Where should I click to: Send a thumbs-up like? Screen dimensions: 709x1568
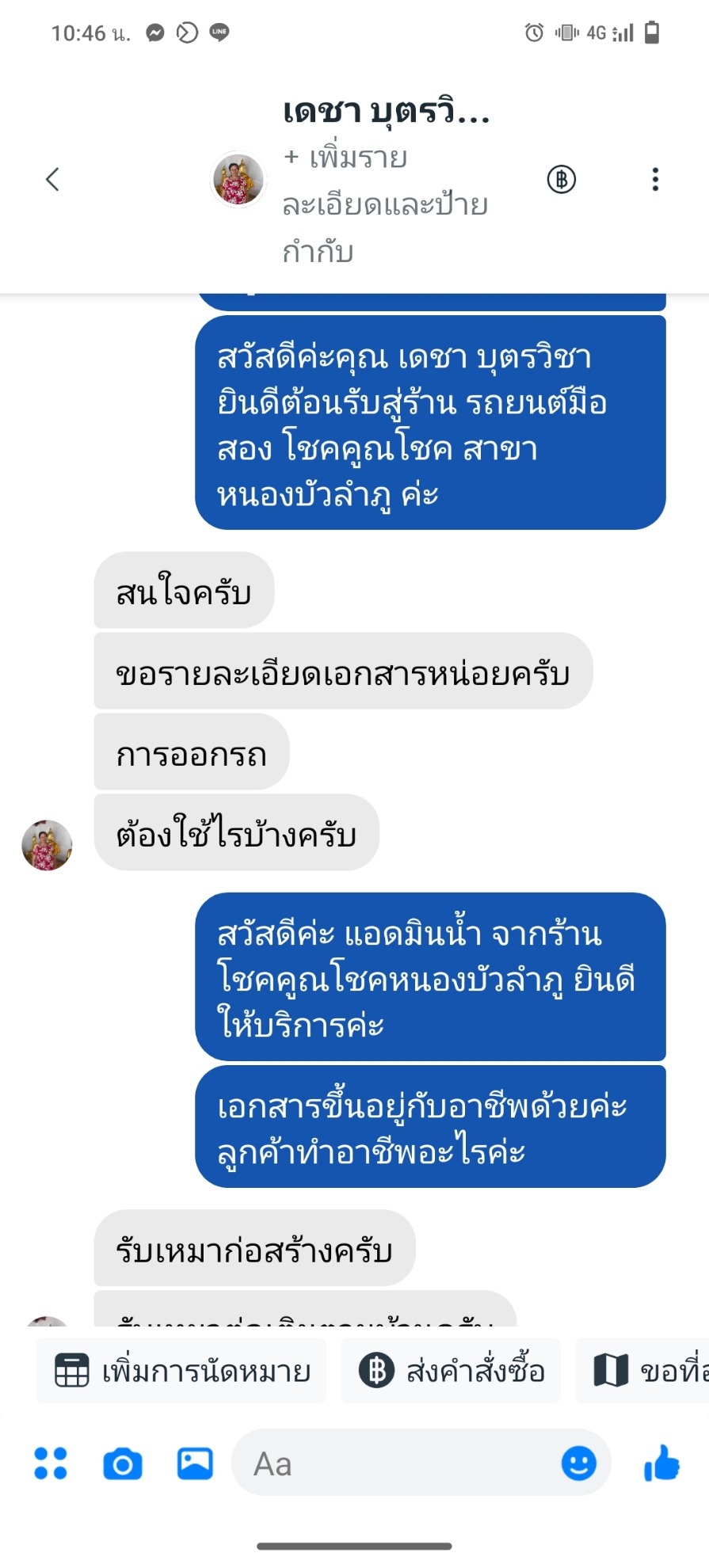pyautogui.click(x=661, y=1463)
